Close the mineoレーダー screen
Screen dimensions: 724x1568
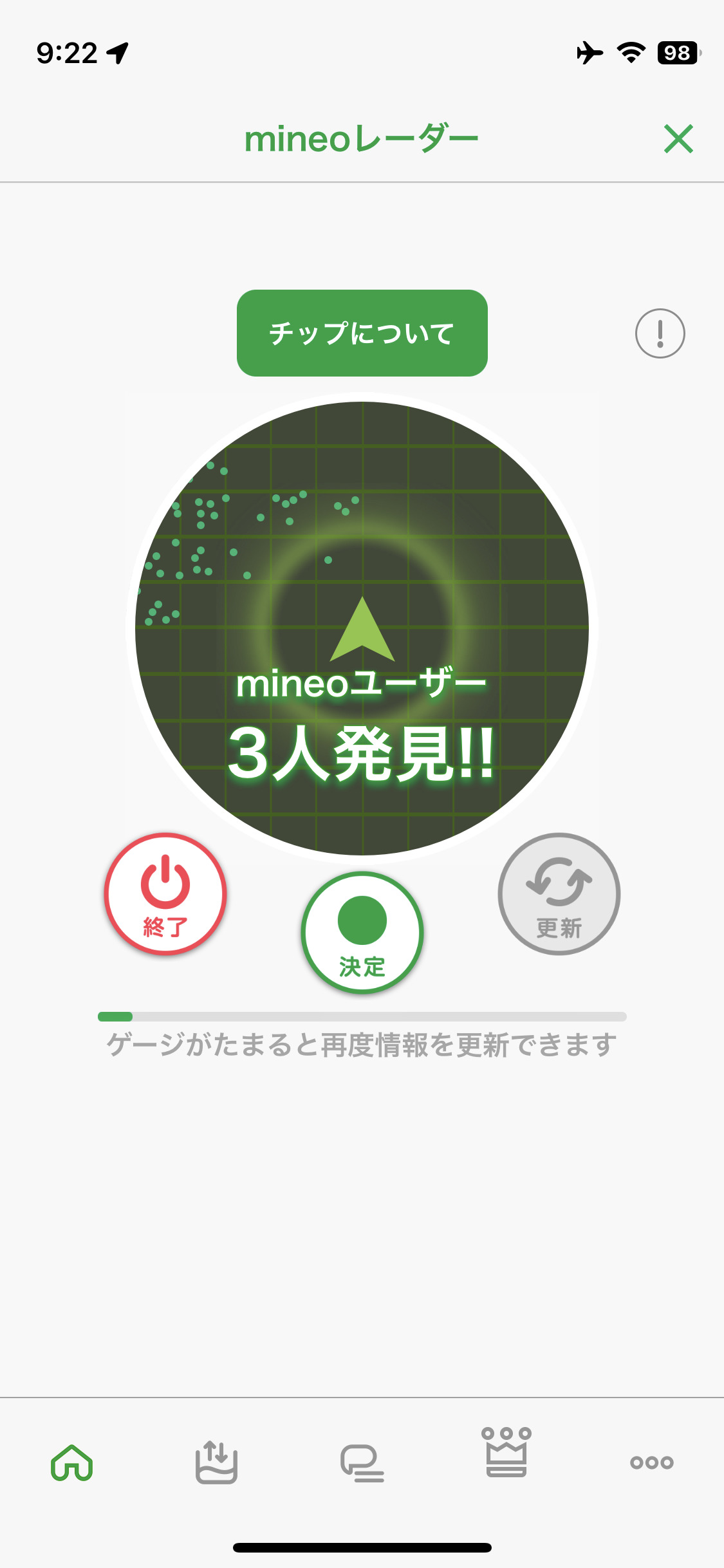(x=678, y=139)
